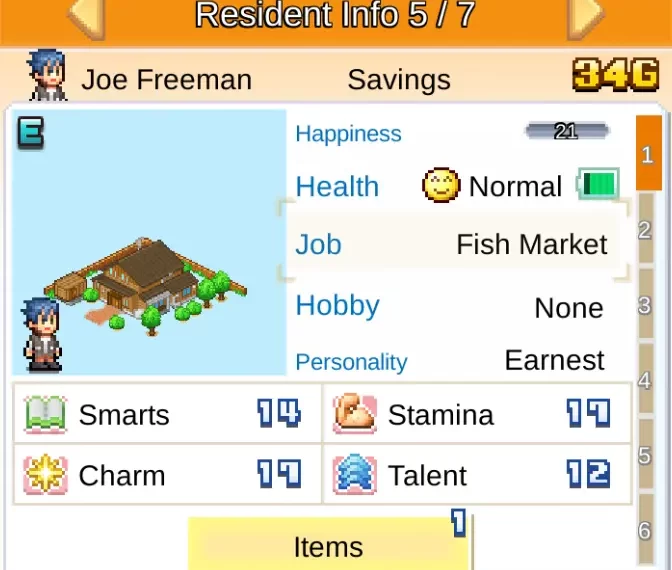Switch to side tab 2
The image size is (672, 570).
tap(646, 231)
